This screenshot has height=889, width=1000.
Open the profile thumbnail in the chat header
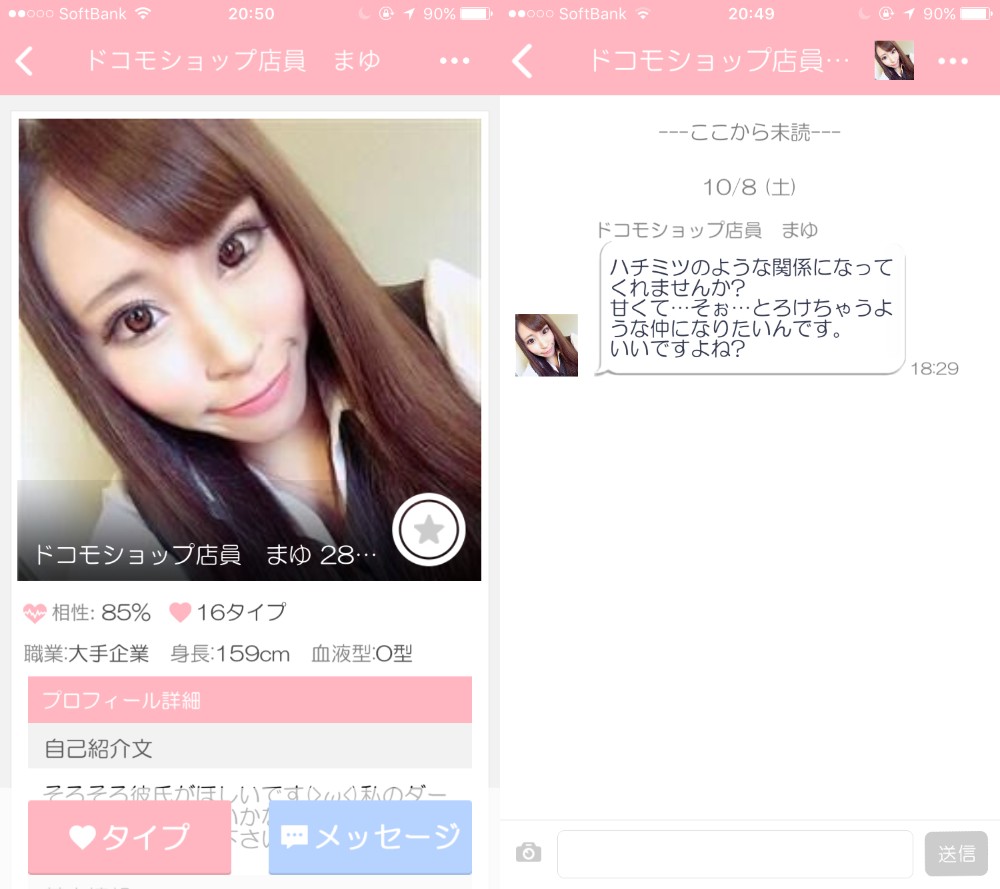click(893, 61)
